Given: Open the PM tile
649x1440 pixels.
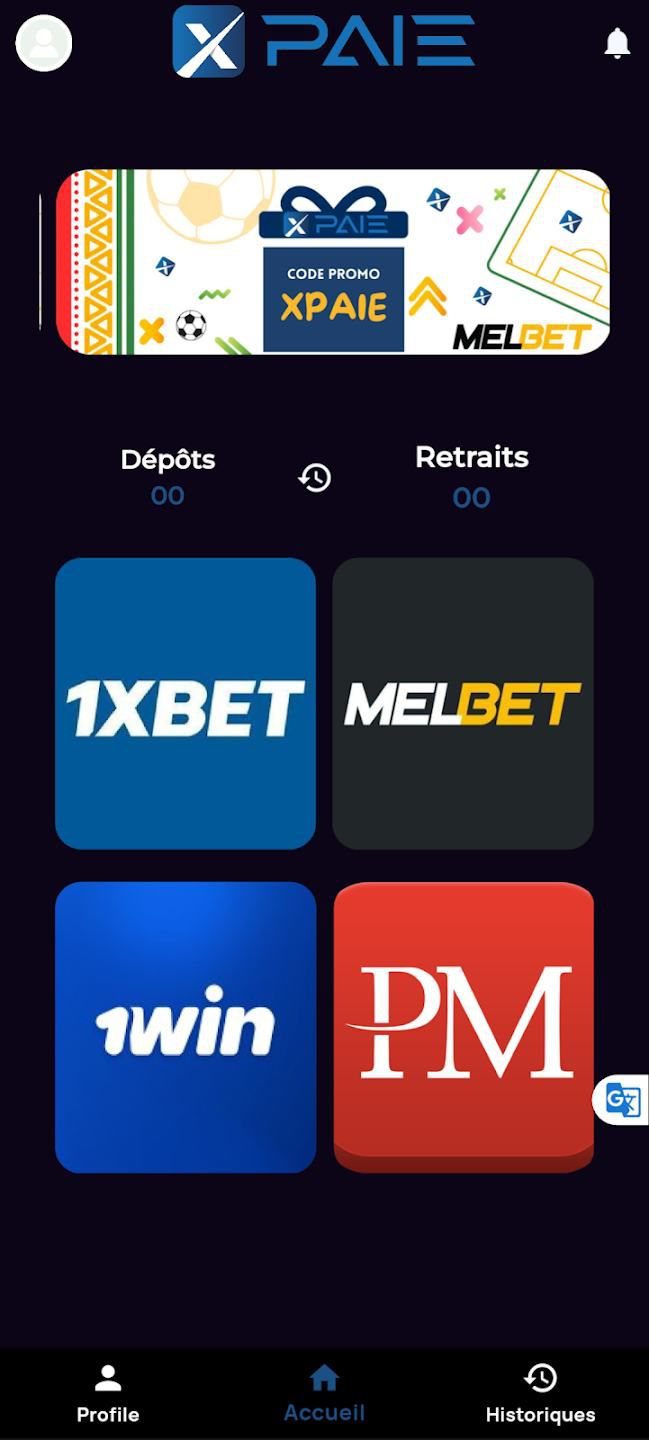Looking at the screenshot, I should point(463,1027).
